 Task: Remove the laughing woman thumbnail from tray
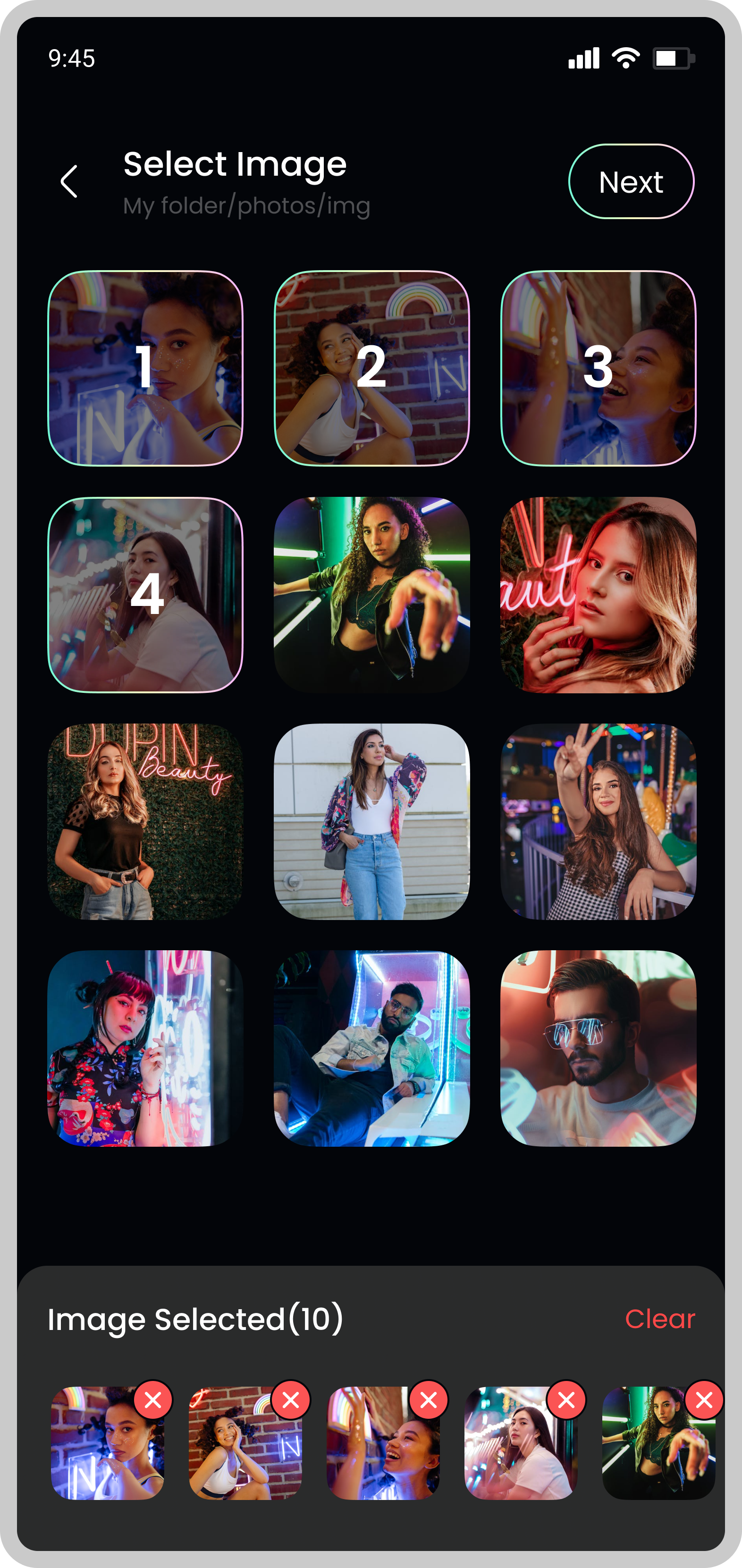pyautogui.click(x=429, y=1400)
